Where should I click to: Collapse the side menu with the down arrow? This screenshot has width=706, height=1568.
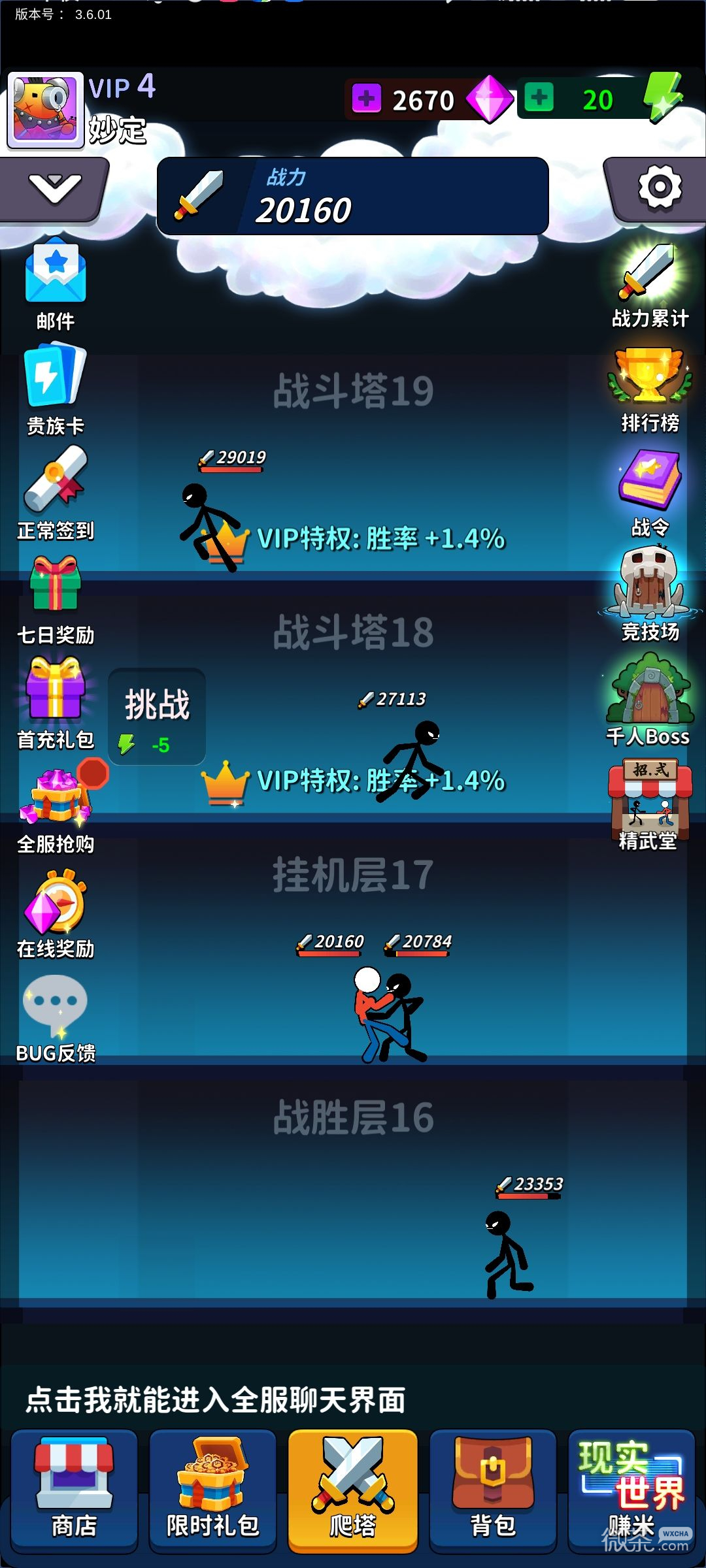tap(54, 189)
